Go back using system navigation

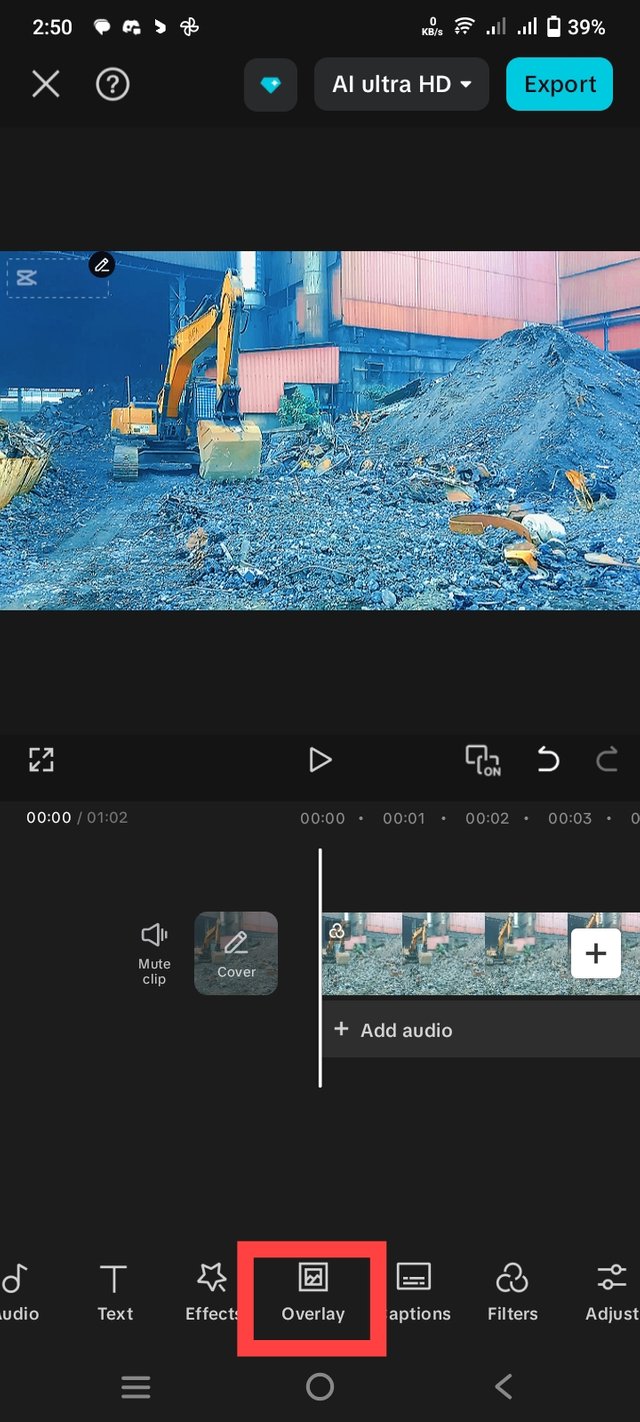(x=504, y=1386)
